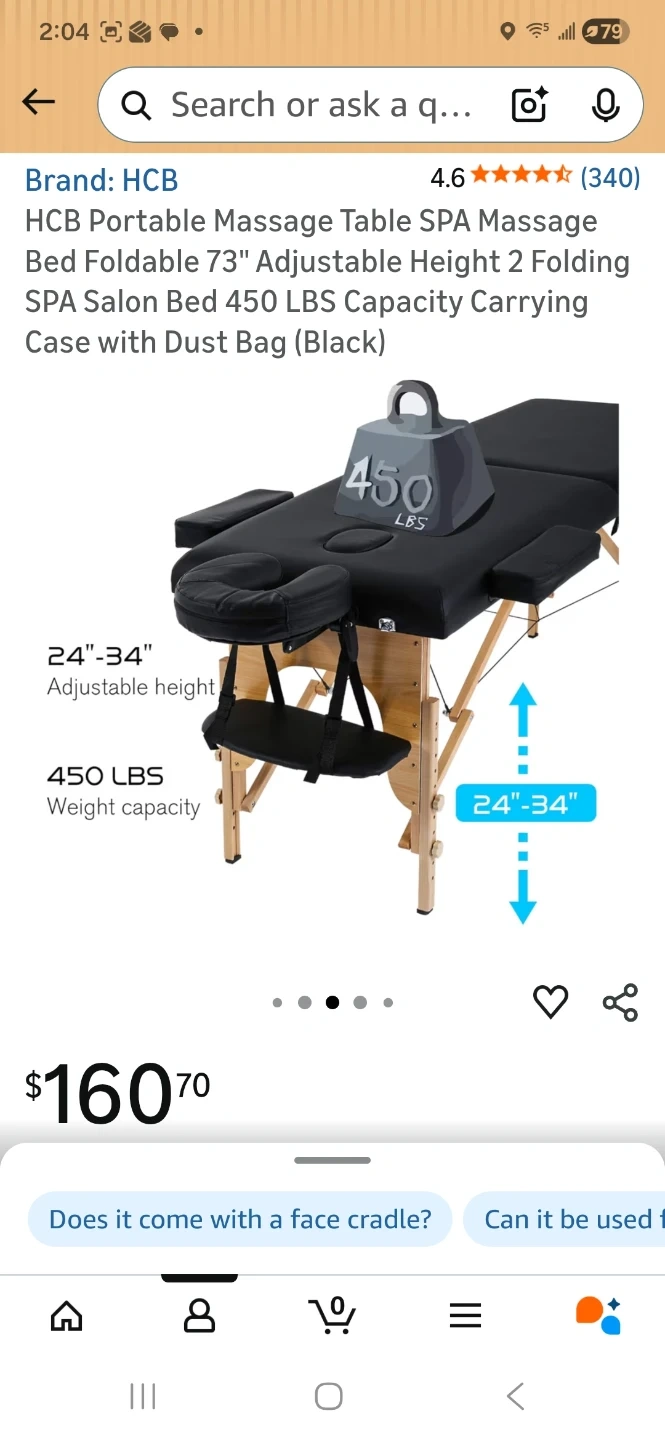Open the Rufus AI assistant tab
This screenshot has width=665, height=1440.
pyautogui.click(x=598, y=1315)
